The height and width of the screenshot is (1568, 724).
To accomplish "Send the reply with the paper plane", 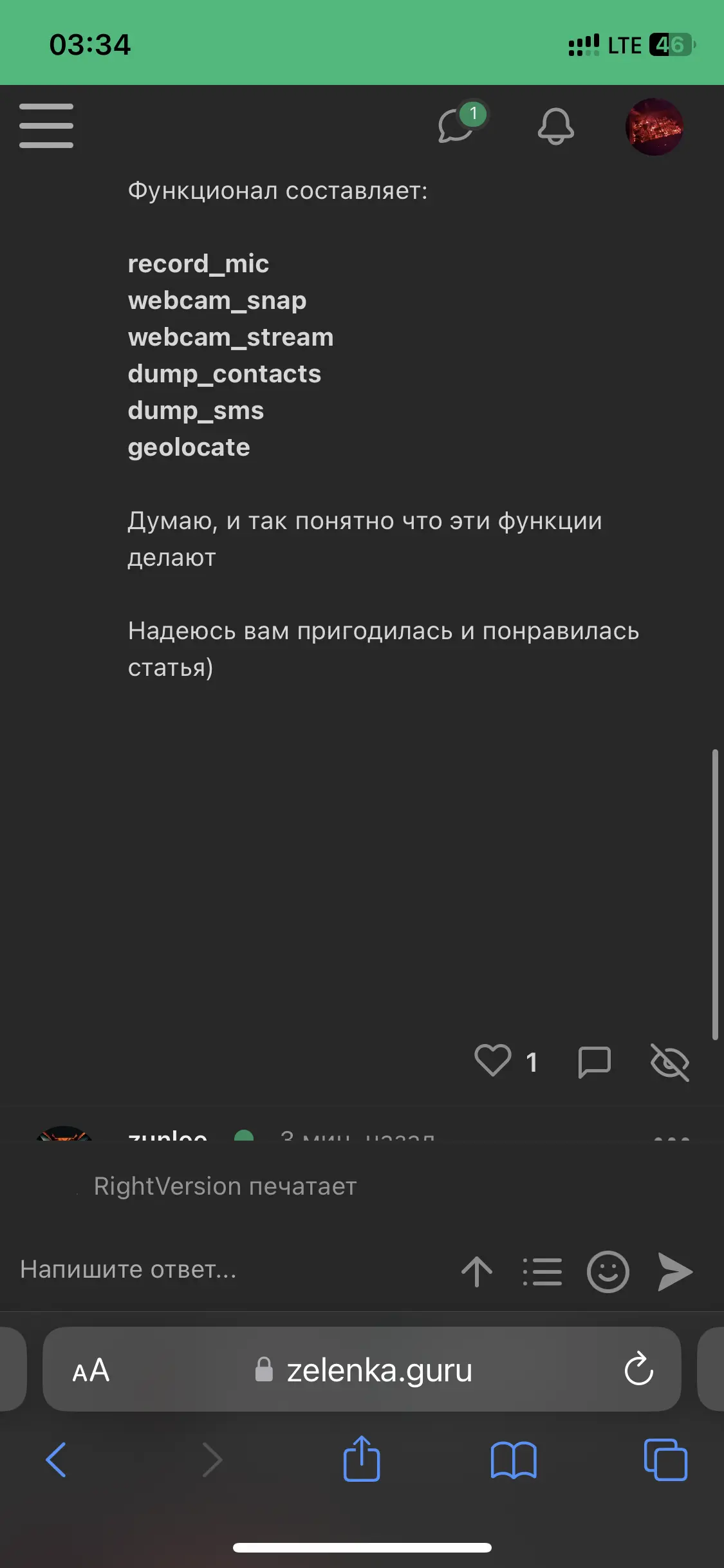I will click(x=674, y=1271).
